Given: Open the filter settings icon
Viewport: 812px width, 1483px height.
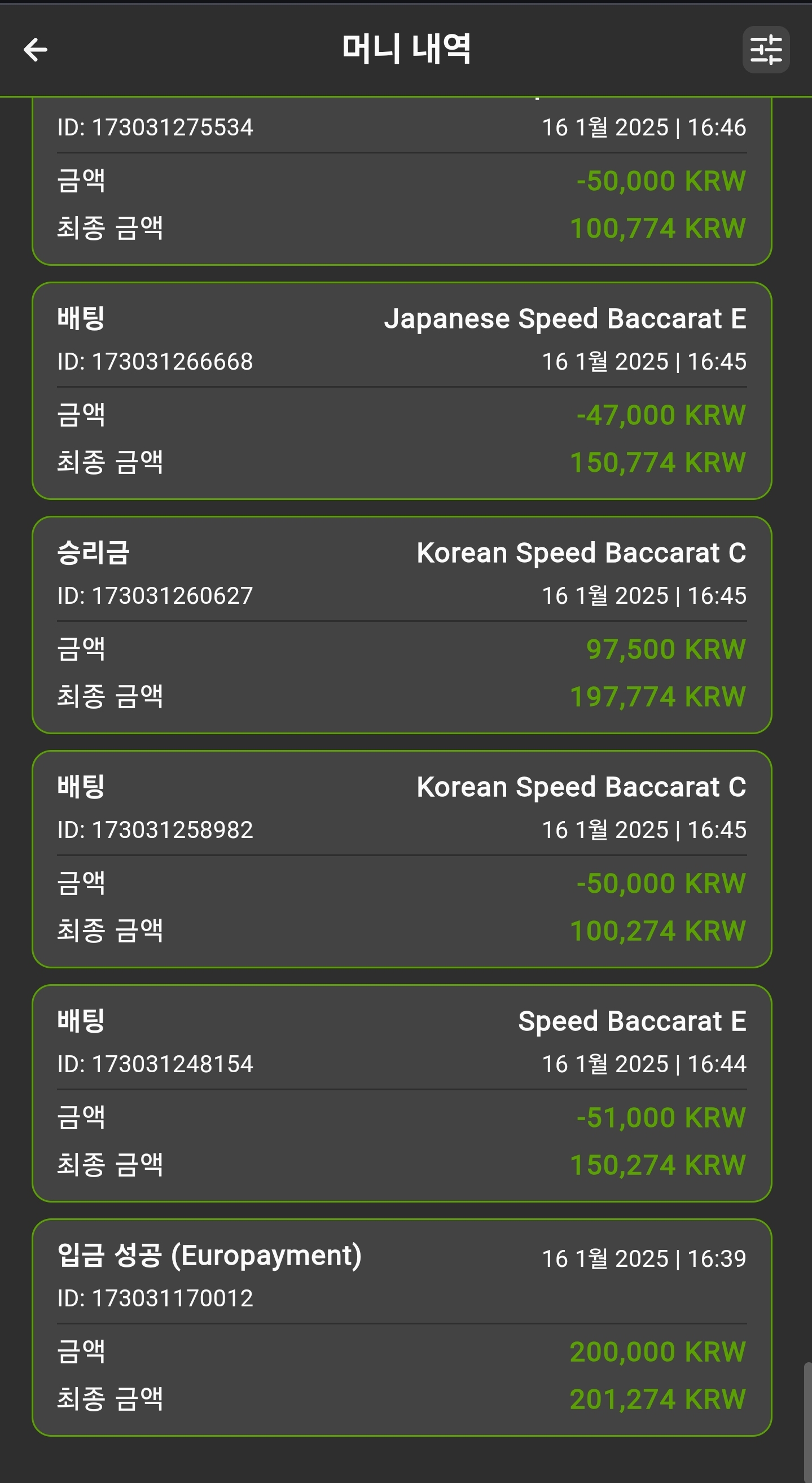Looking at the screenshot, I should [x=765, y=50].
